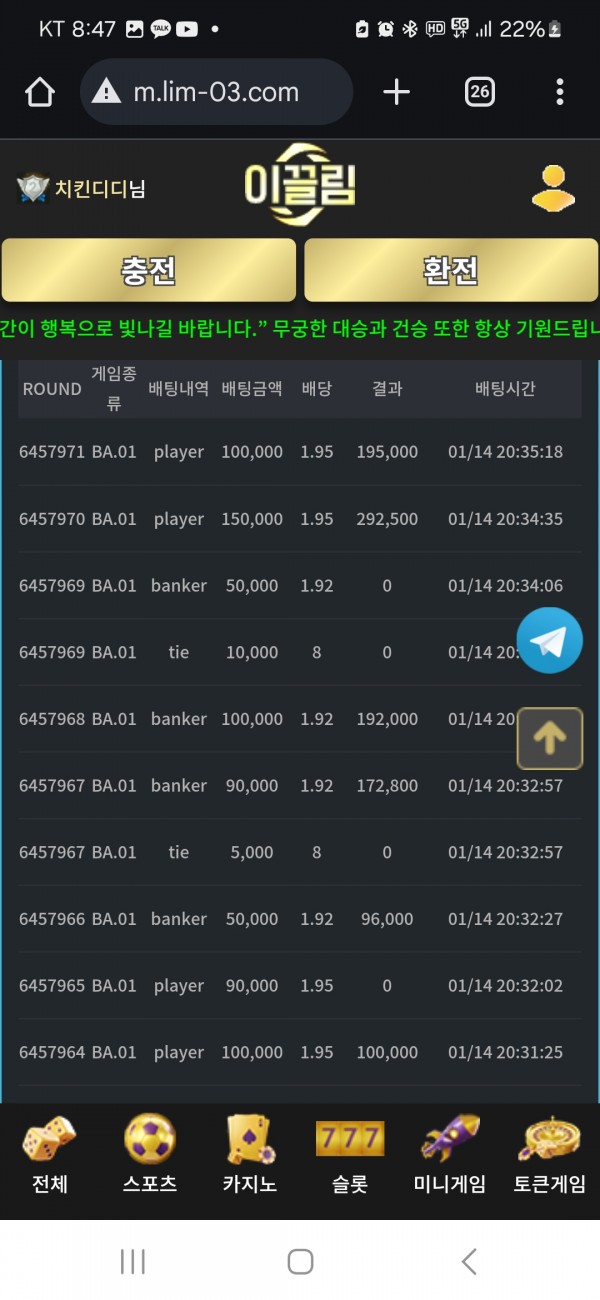Tap the 환전 button

(451, 270)
